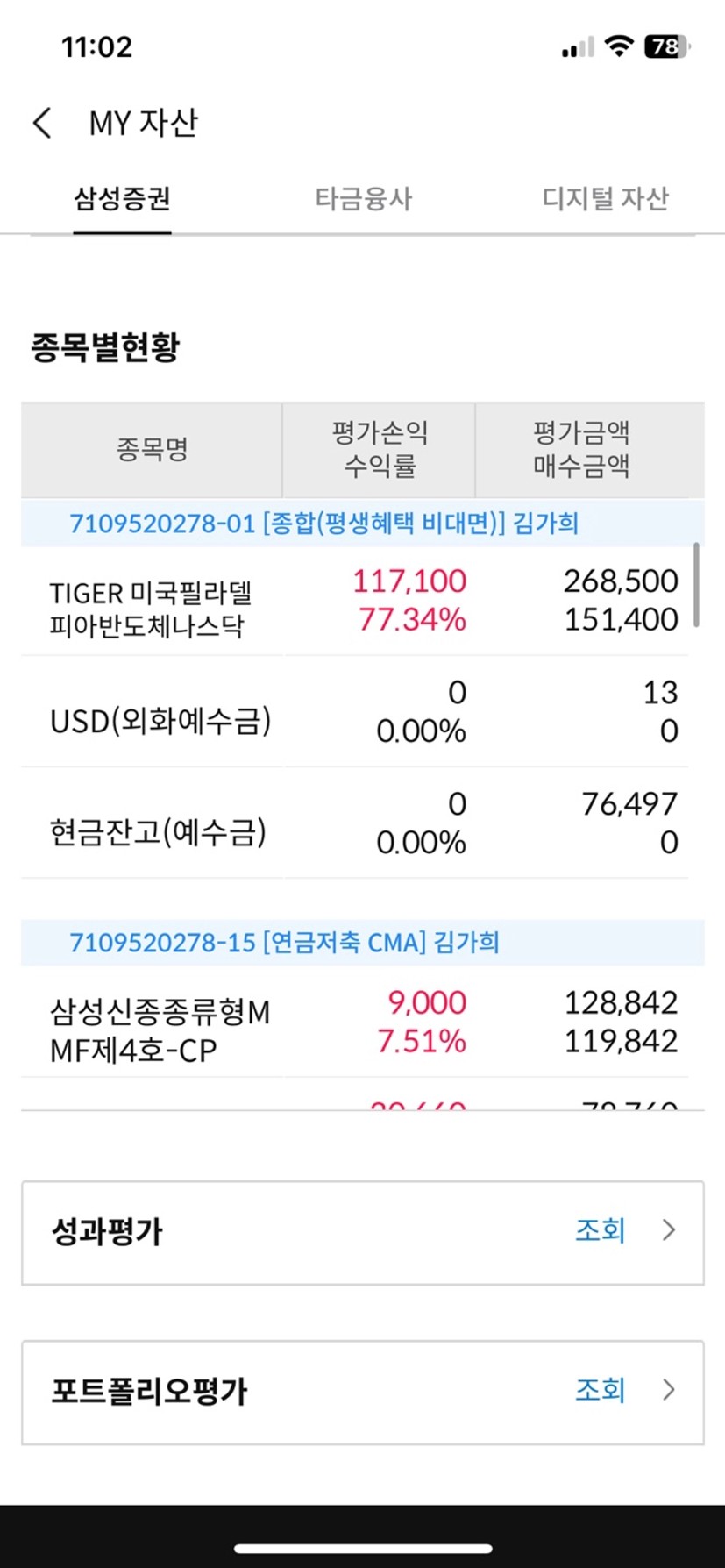Open 성과평가 조회 row
Image resolution: width=725 pixels, height=1568 pixels.
point(362,1233)
